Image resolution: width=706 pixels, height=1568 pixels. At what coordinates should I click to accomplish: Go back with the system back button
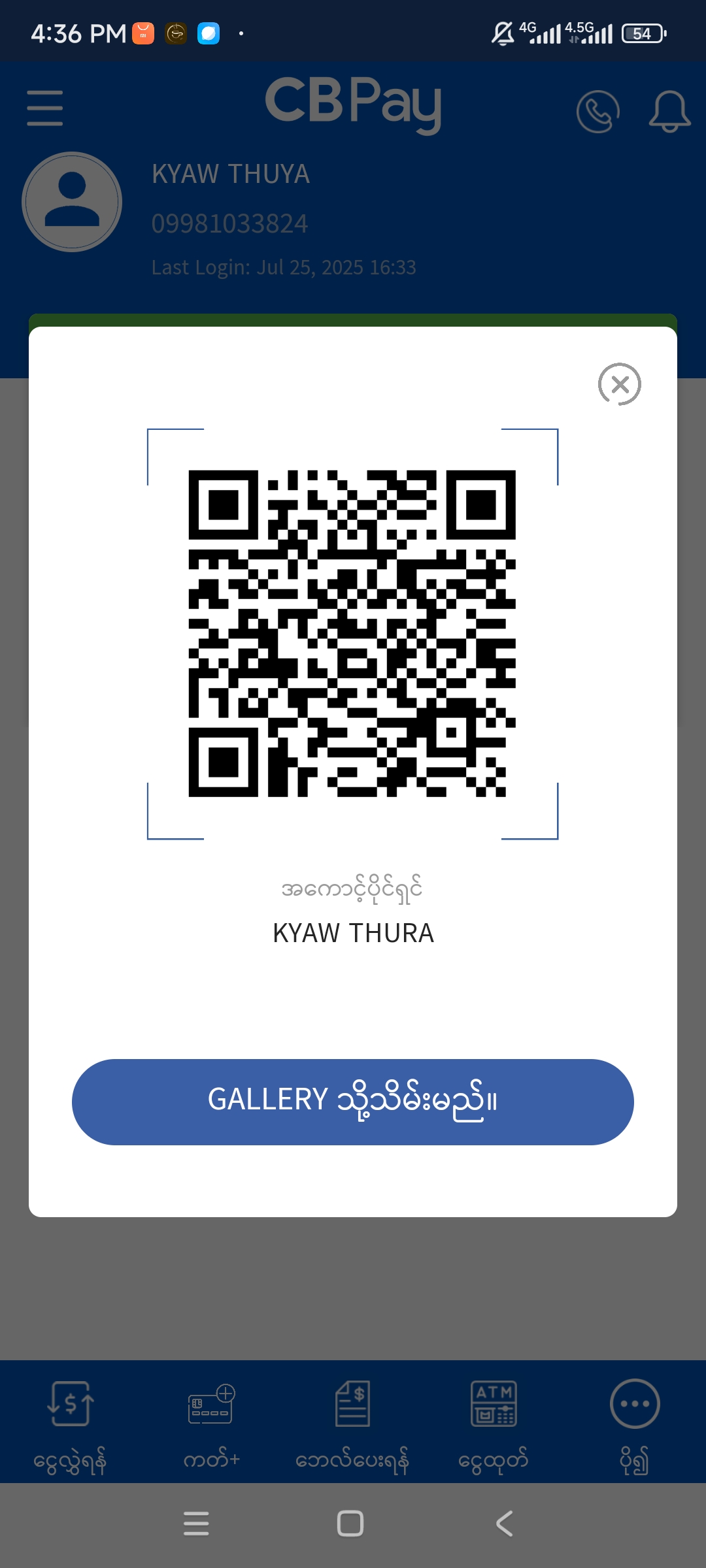point(504,1524)
